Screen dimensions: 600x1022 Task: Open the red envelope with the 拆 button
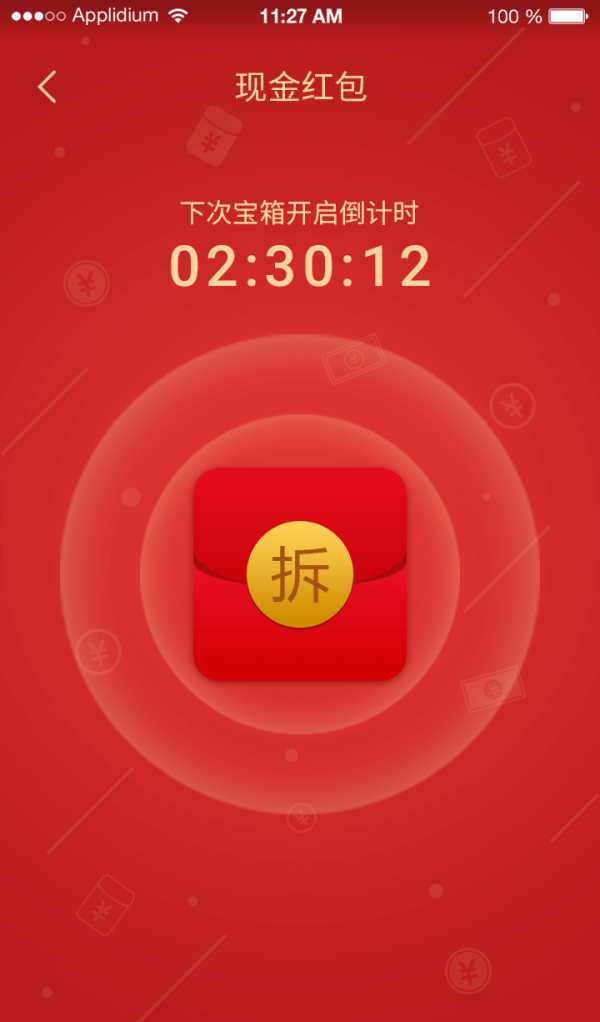tap(300, 575)
